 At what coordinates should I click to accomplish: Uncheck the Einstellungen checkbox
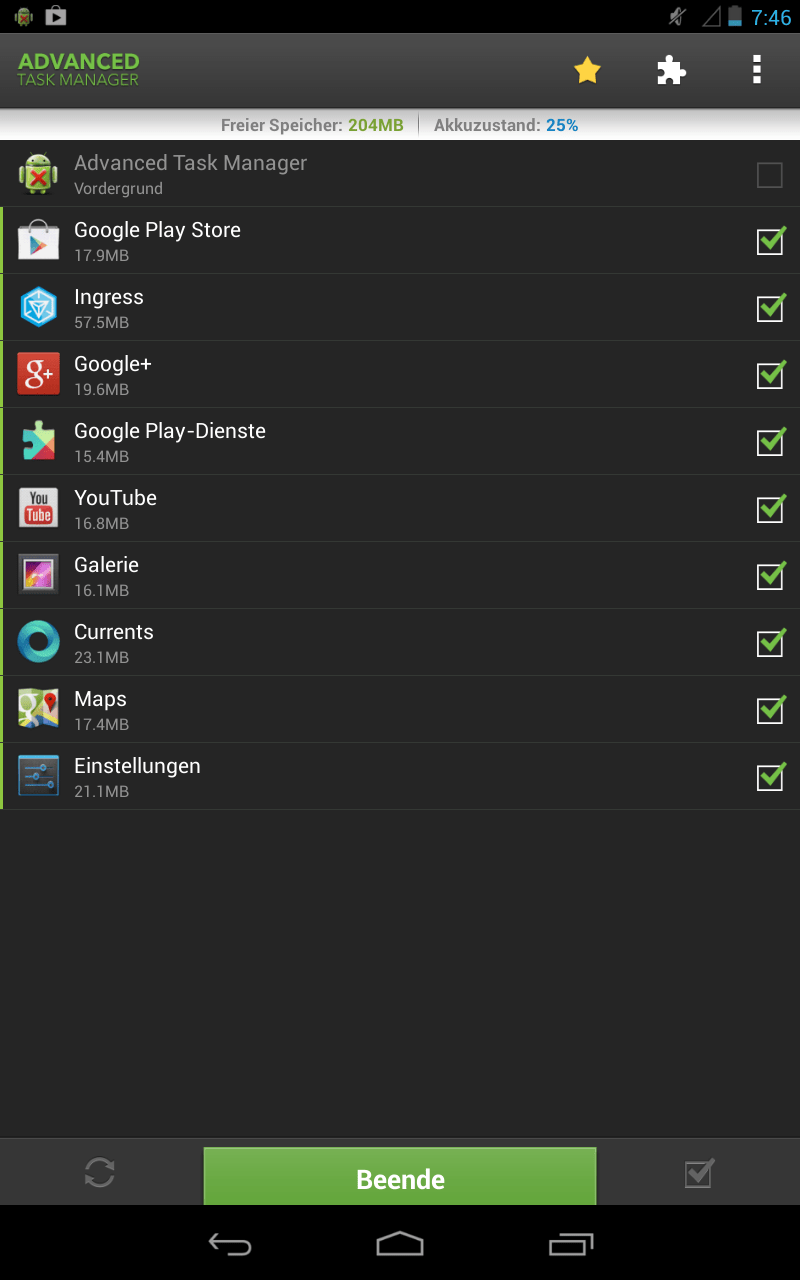pyautogui.click(x=770, y=777)
